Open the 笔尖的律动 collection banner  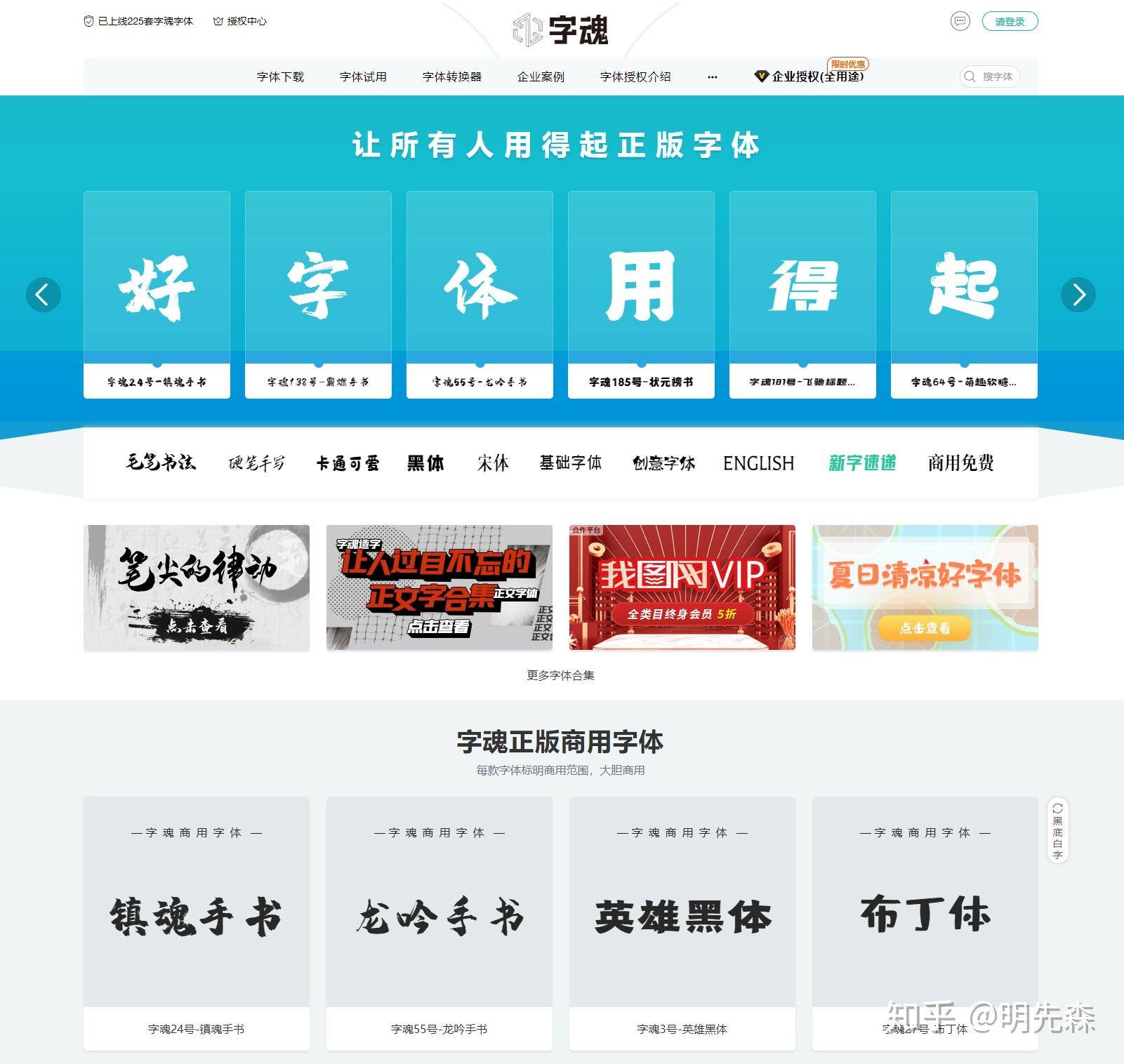click(x=197, y=587)
